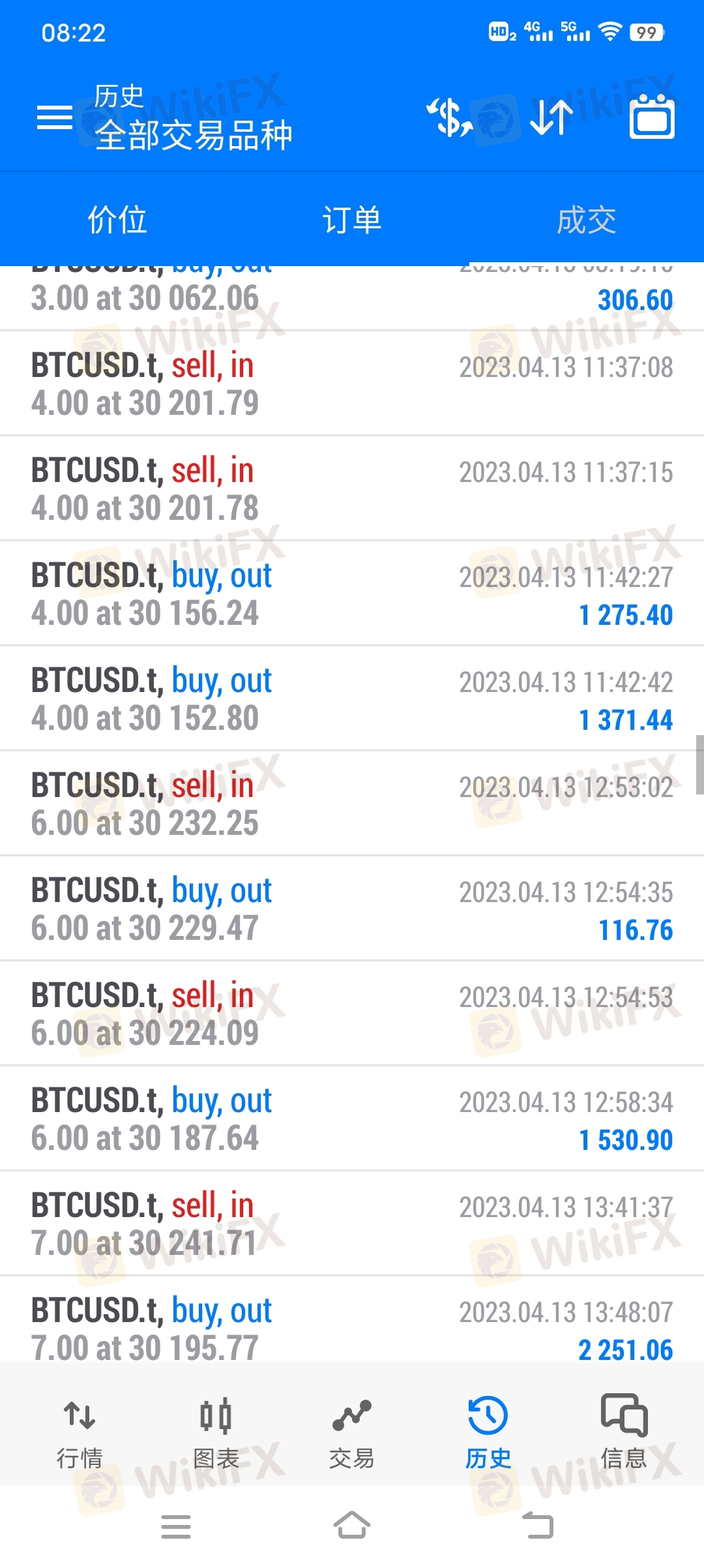
Task: Tap the system home button
Action: 352,1526
